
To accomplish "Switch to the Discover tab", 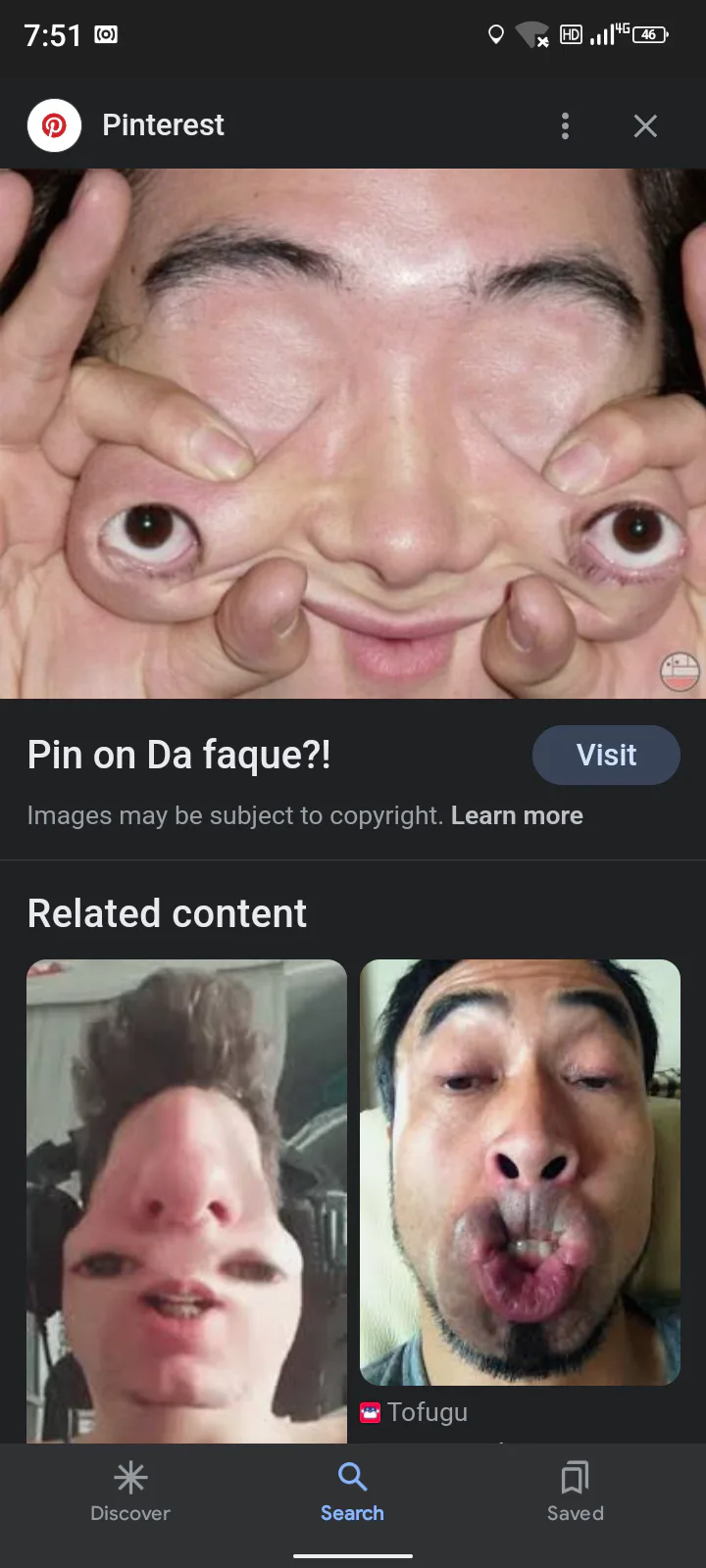I will coord(130,1492).
